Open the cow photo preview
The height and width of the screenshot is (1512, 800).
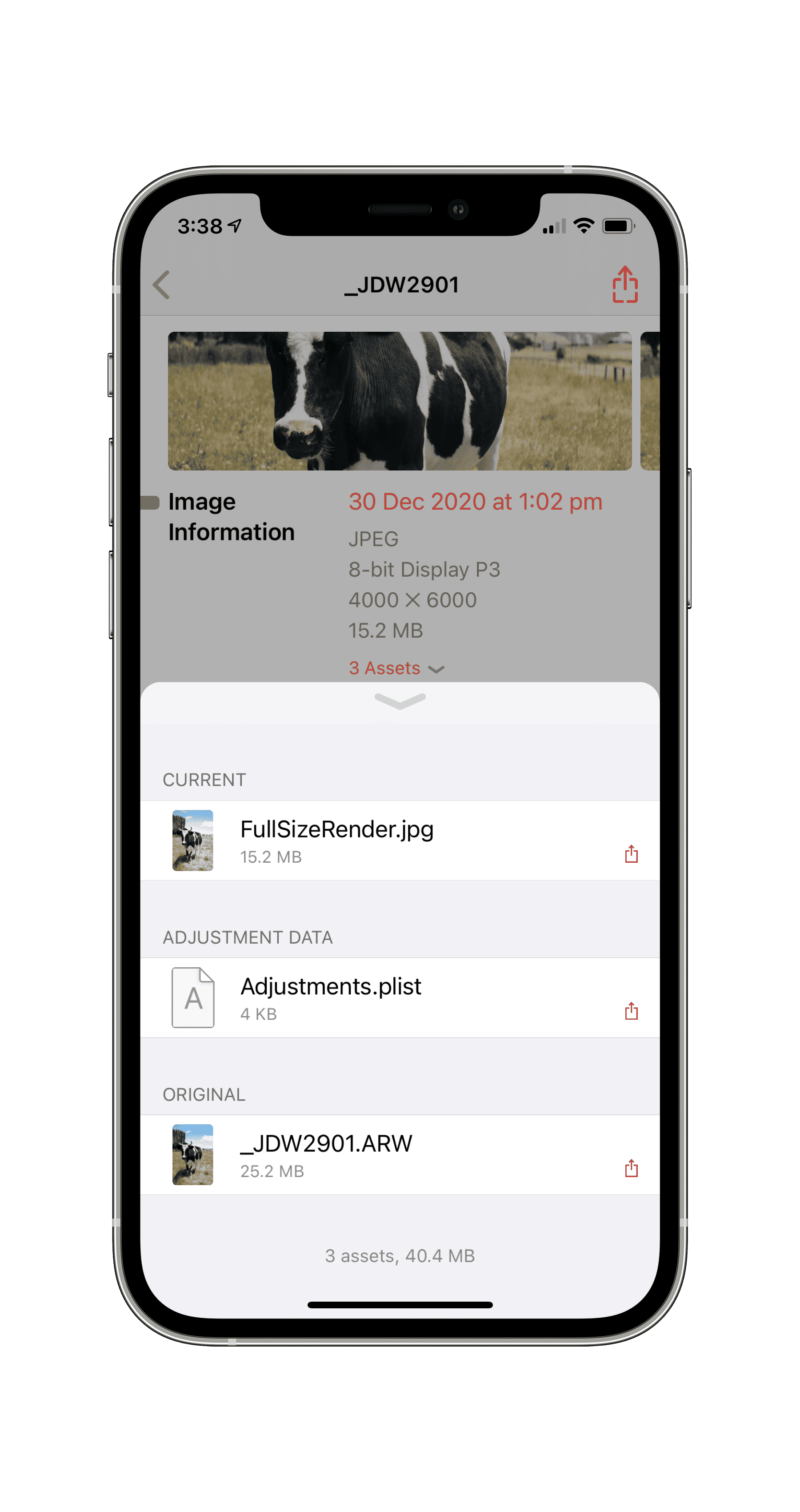pos(400,401)
